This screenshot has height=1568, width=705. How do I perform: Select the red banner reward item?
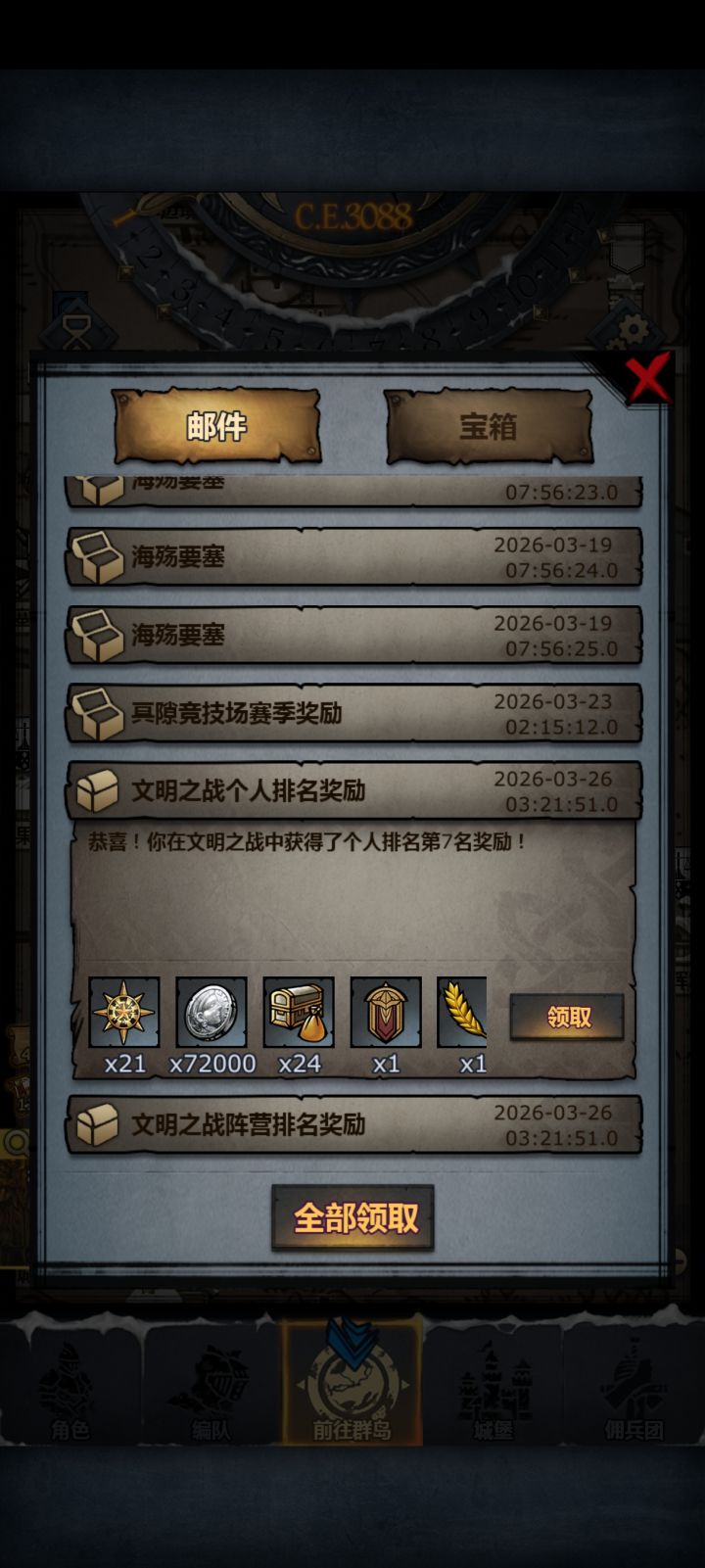pos(385,1013)
